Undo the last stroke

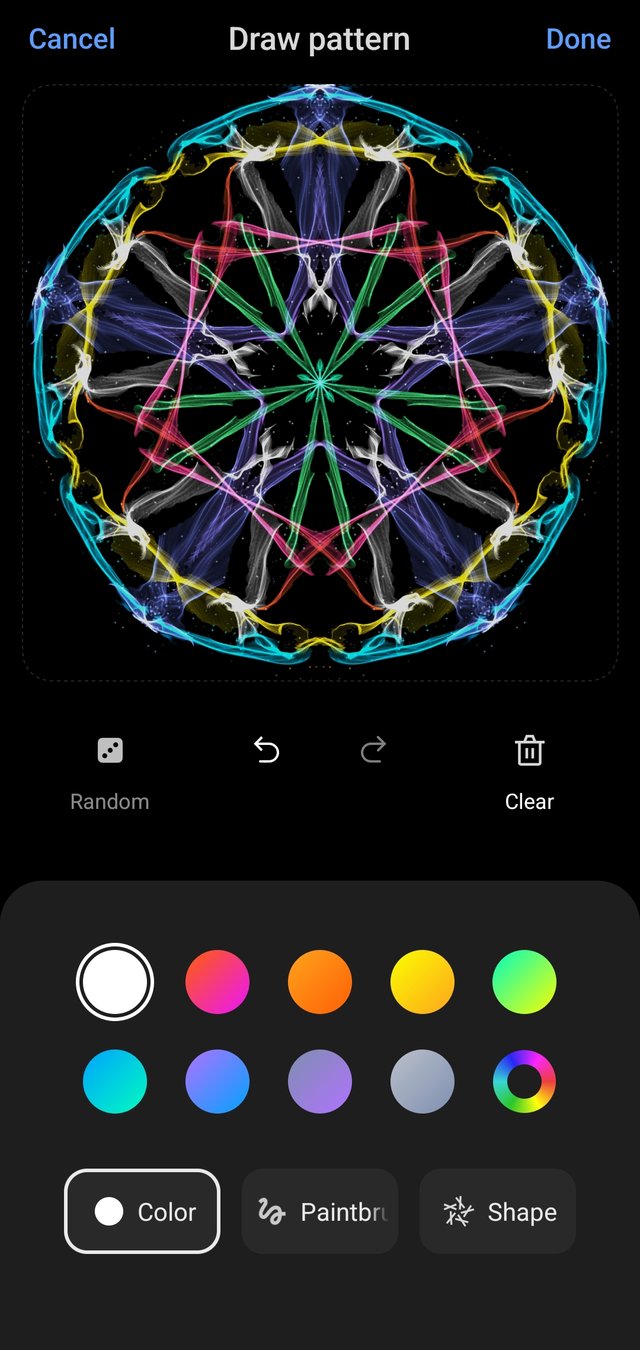266,750
